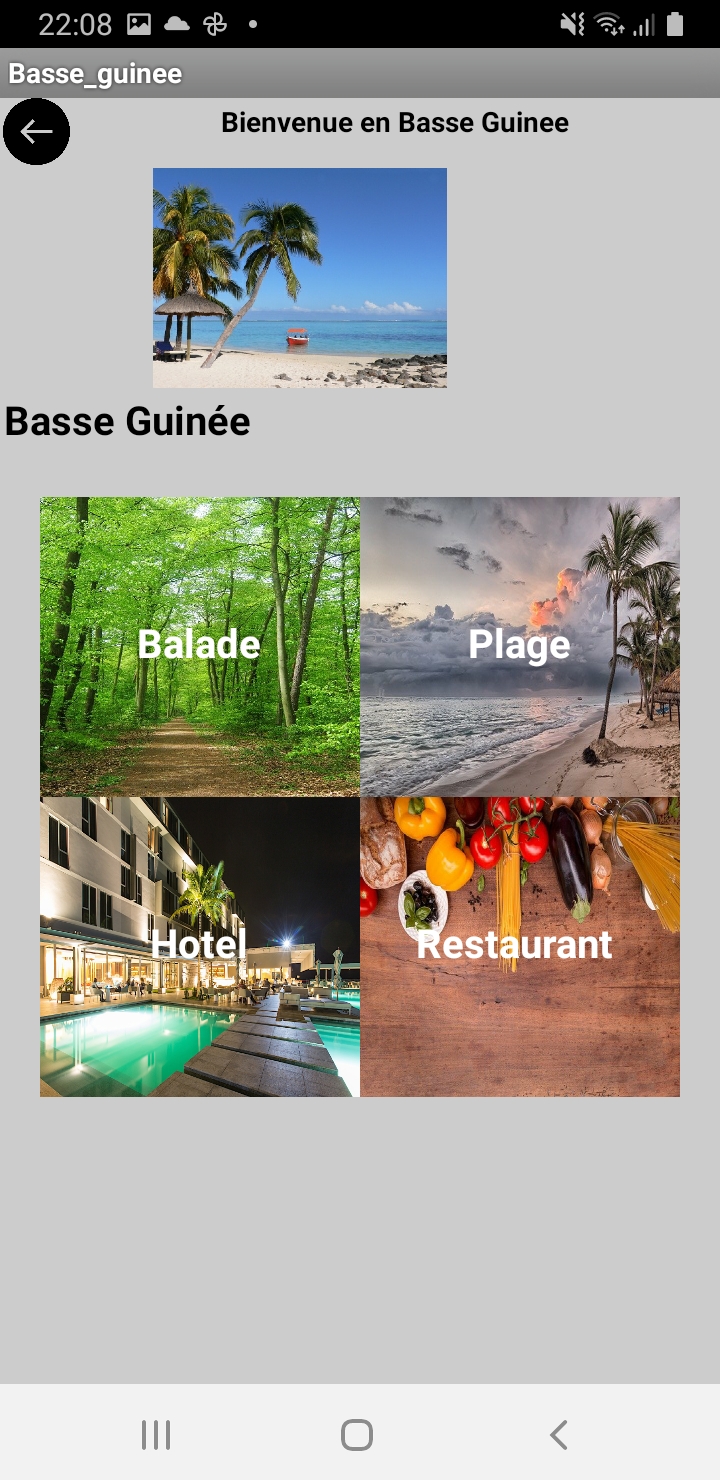Open the Balade tile
This screenshot has height=1480, width=720.
(x=200, y=646)
